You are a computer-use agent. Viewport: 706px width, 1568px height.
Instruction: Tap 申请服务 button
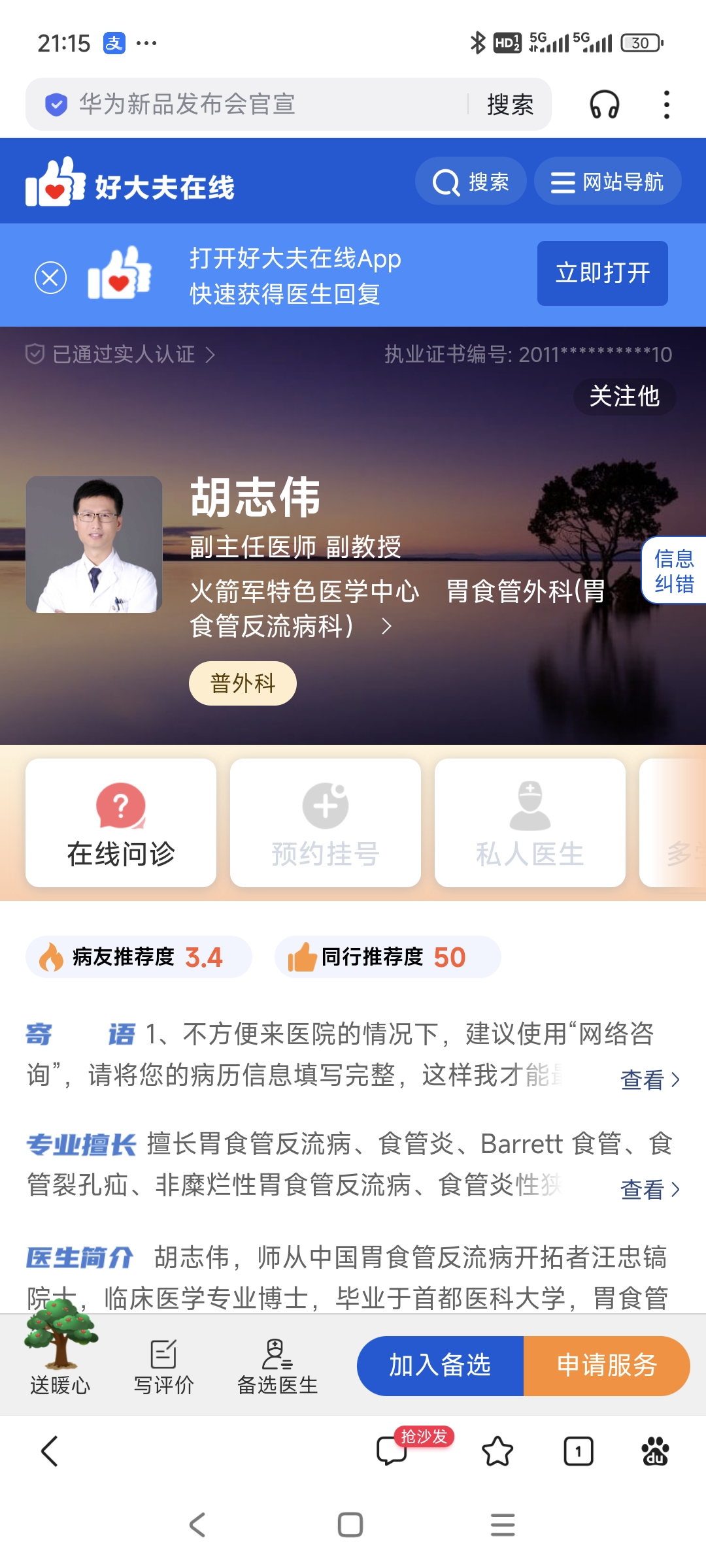(606, 1365)
